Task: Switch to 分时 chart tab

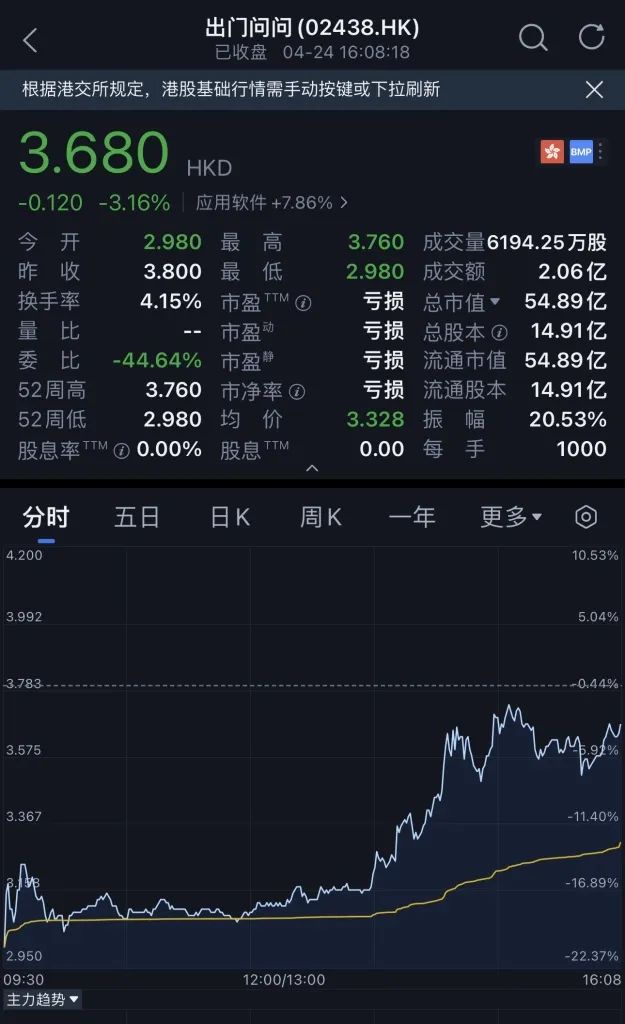Action: pyautogui.click(x=46, y=517)
